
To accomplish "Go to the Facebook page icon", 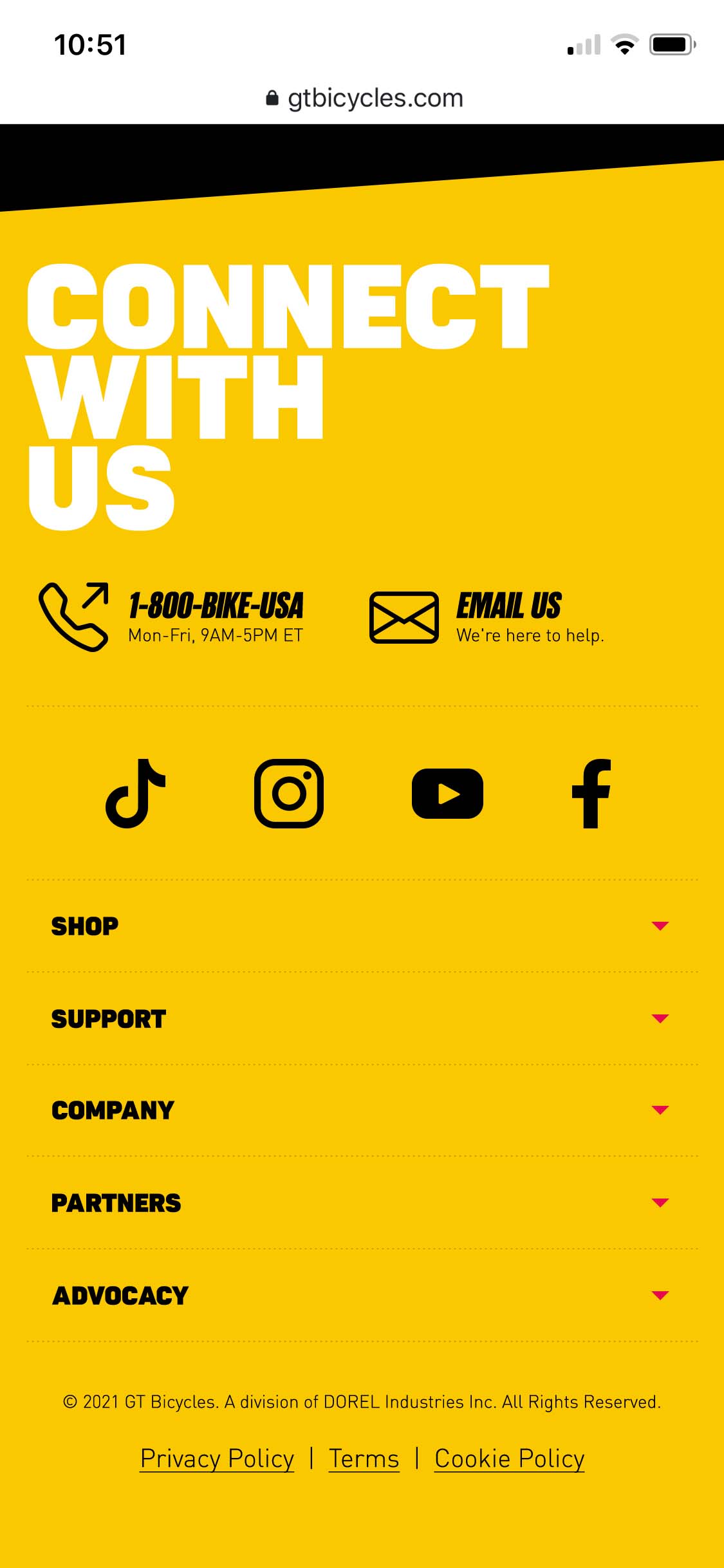I will point(591,793).
